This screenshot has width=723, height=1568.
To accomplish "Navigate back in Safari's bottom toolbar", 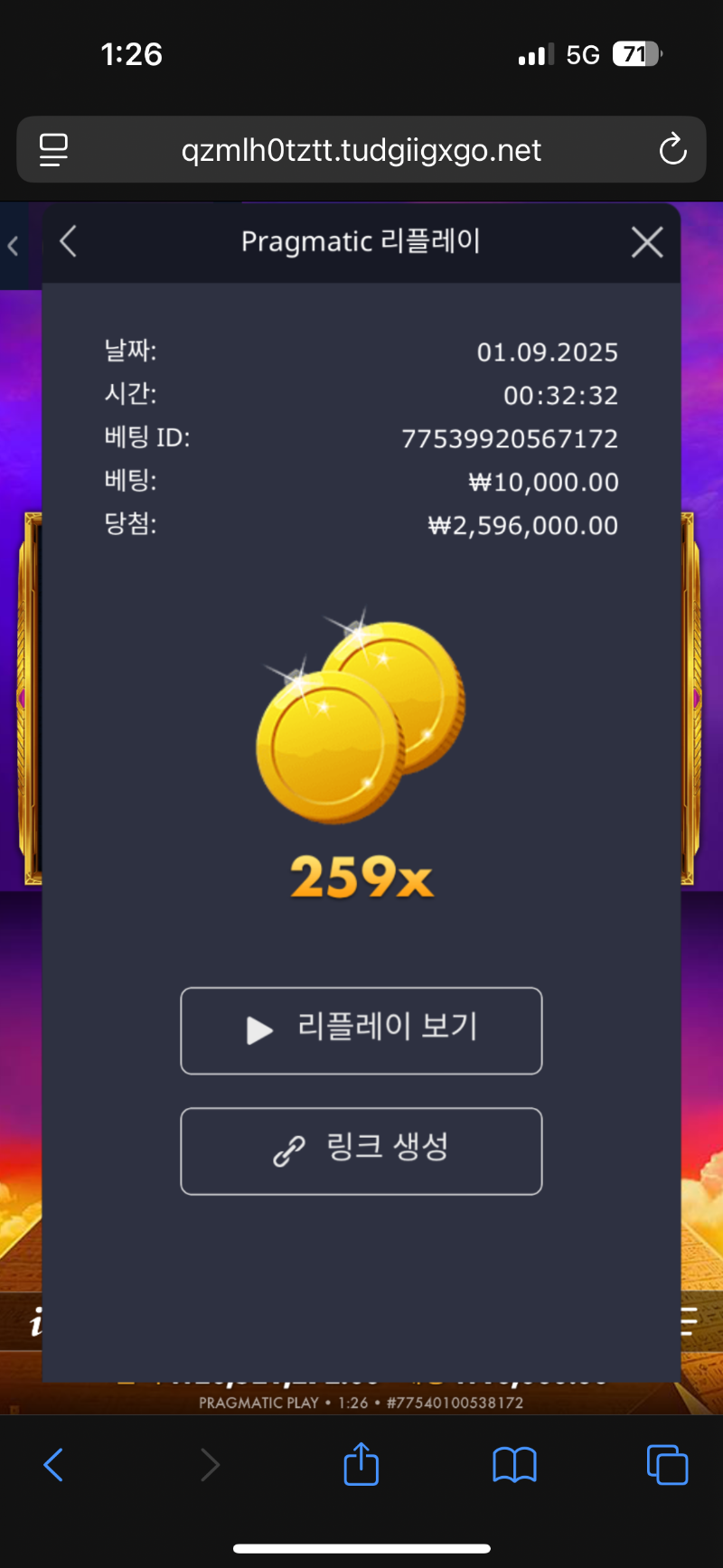I will pos(54,1464).
